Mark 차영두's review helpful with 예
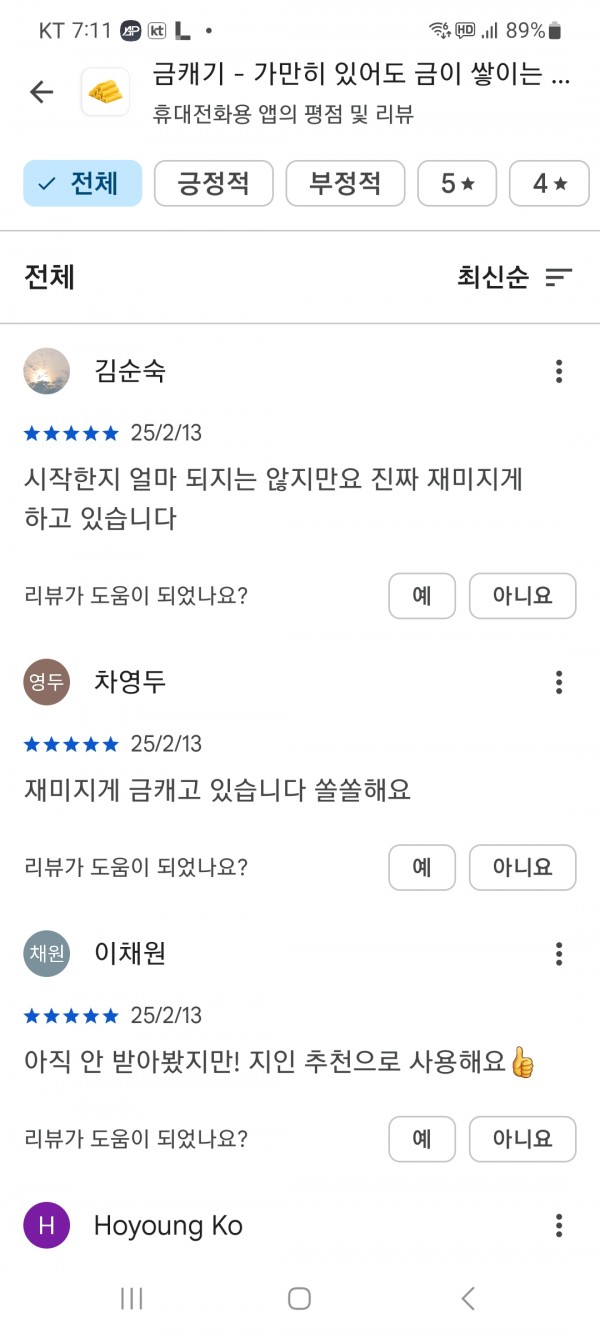 click(x=422, y=867)
